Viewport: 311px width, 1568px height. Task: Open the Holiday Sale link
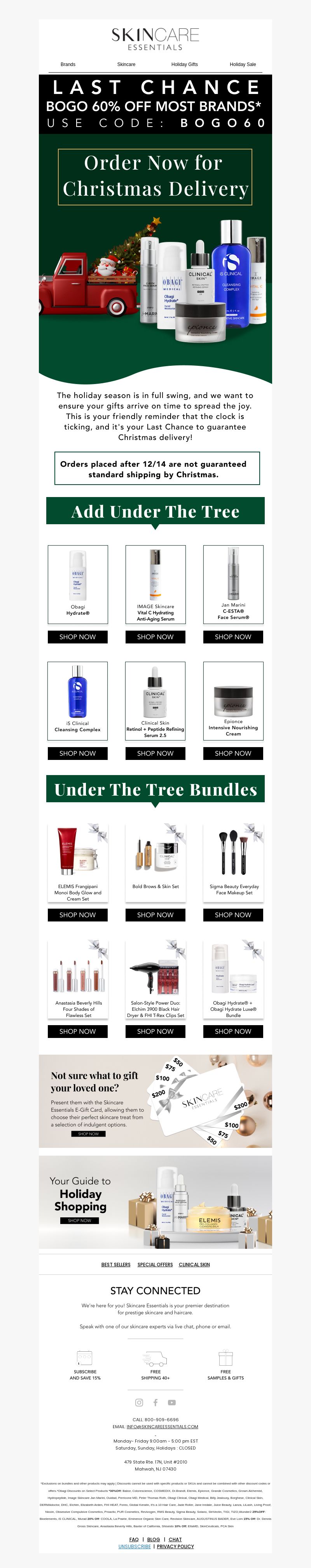click(x=243, y=64)
